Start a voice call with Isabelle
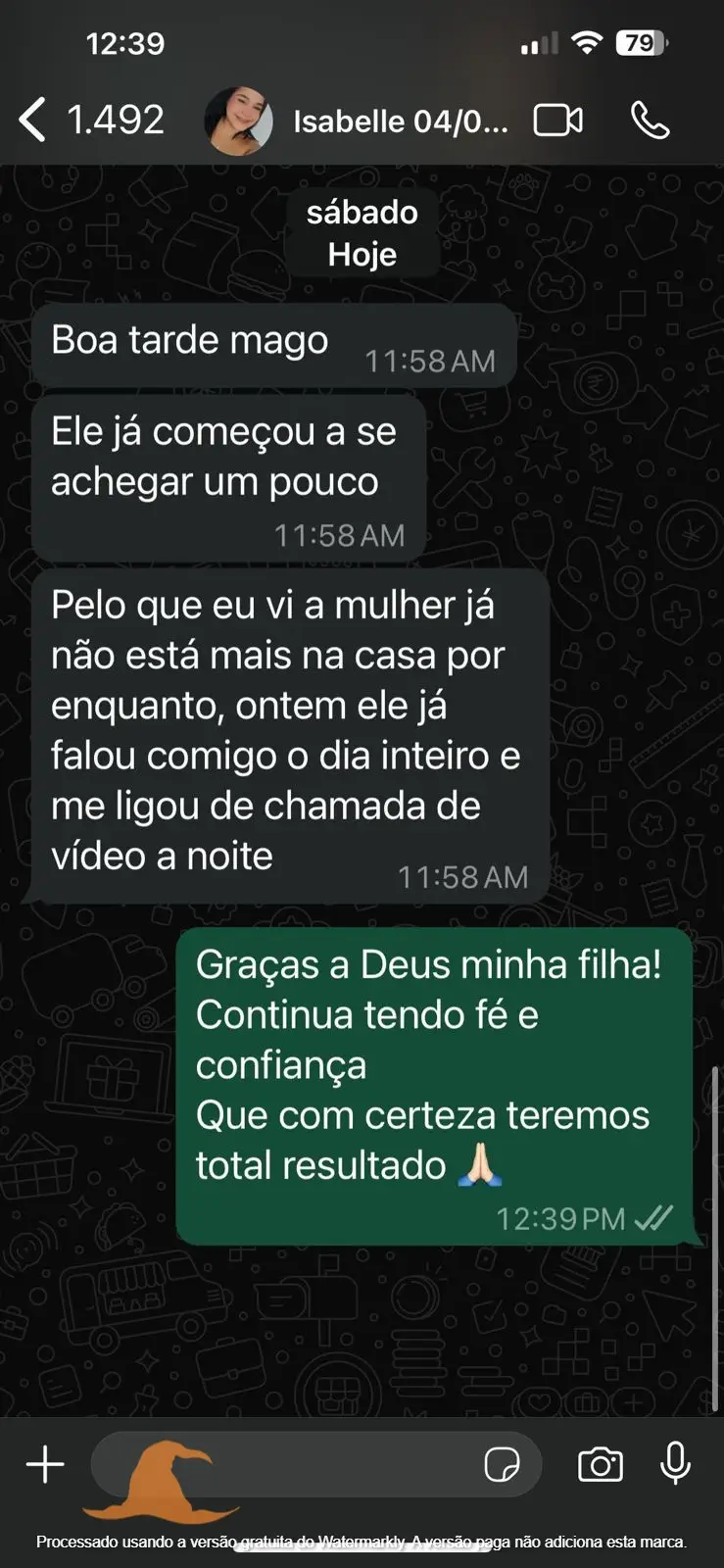The image size is (724, 1568). [650, 121]
